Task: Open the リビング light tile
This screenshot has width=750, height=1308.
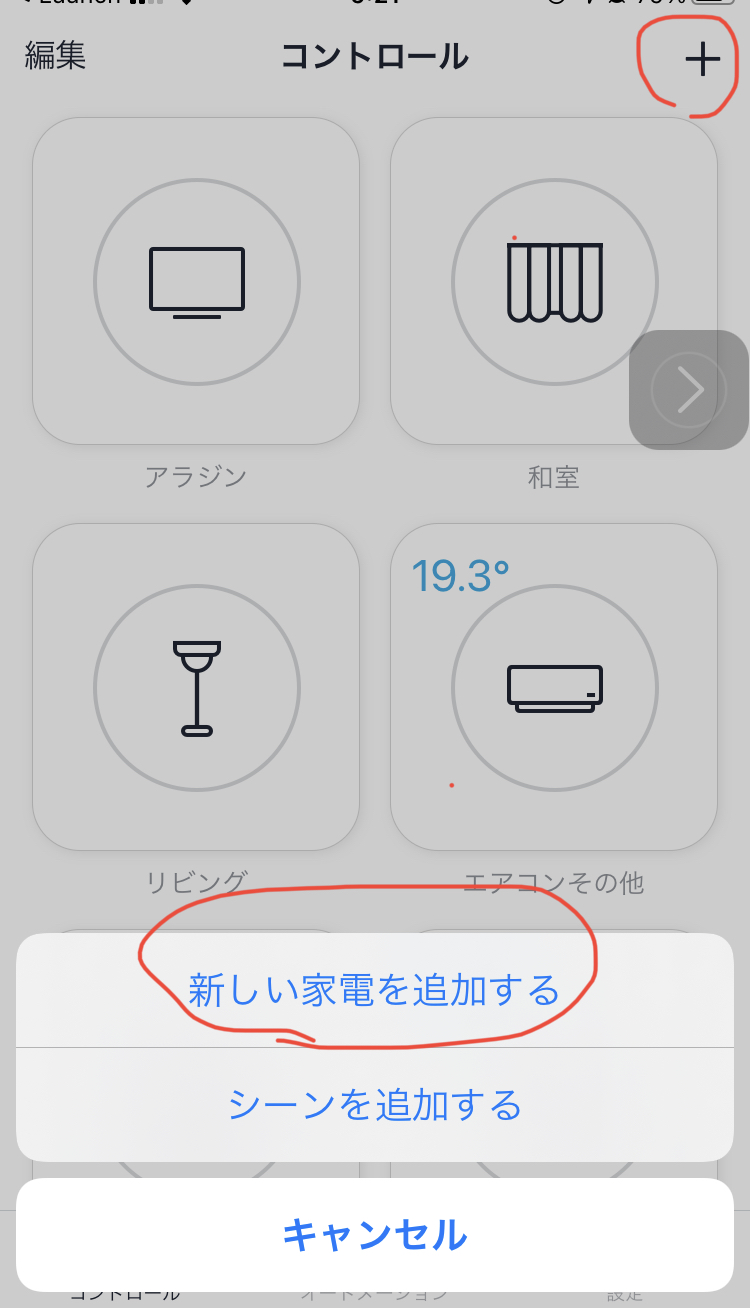Action: [196, 687]
